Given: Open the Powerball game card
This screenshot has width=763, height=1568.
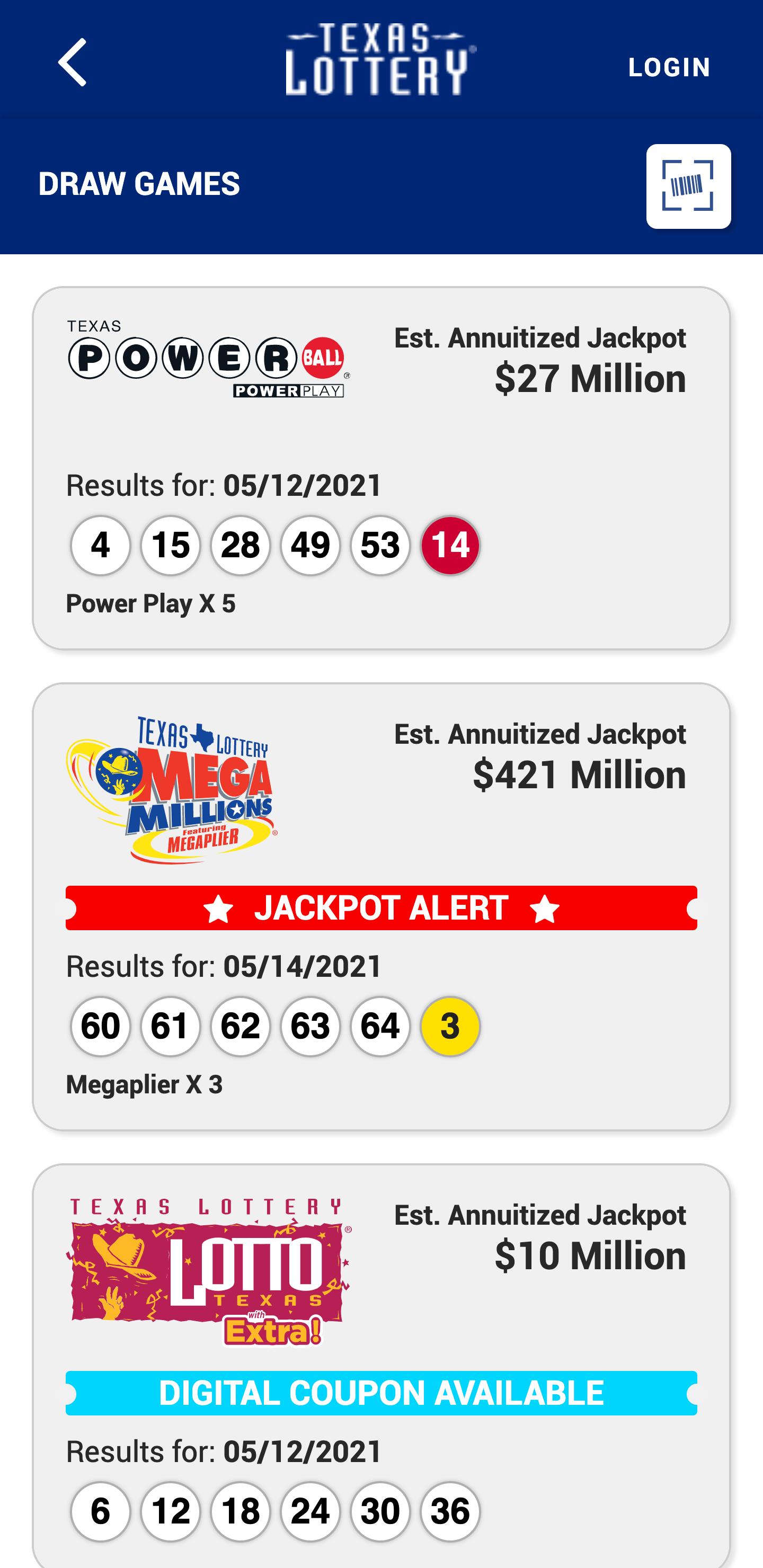Looking at the screenshot, I should 381,467.
